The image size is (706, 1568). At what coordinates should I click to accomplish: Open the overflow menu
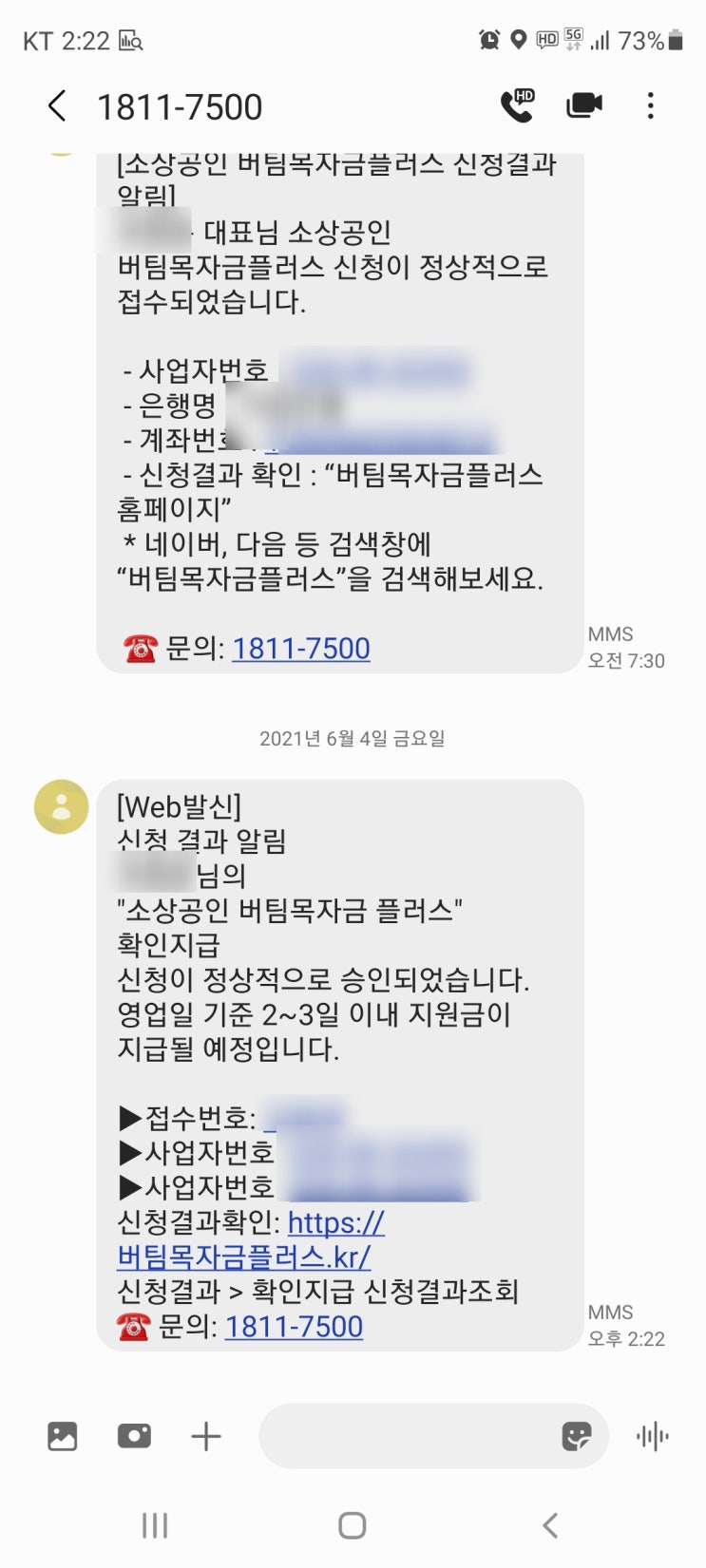[650, 105]
